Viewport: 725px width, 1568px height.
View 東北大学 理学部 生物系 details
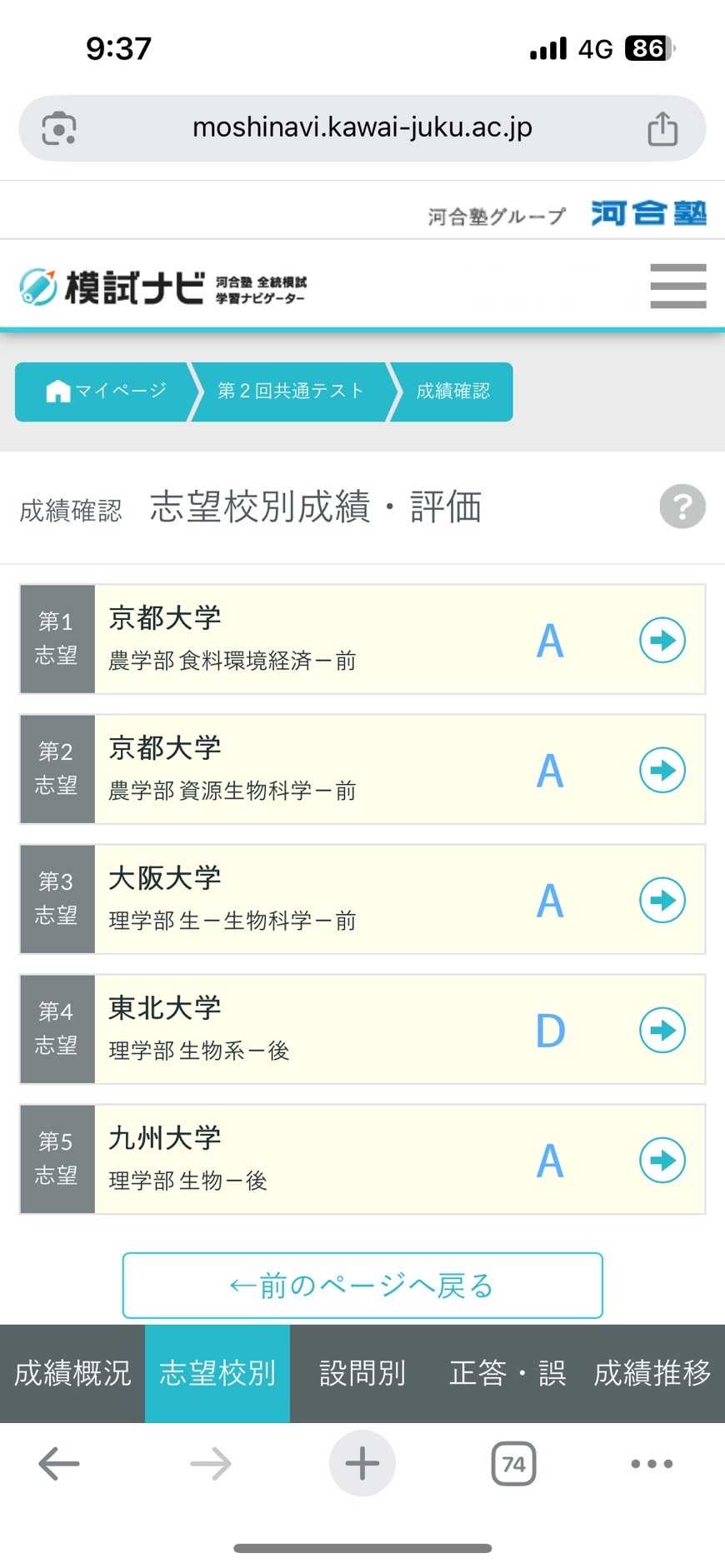662,1030
